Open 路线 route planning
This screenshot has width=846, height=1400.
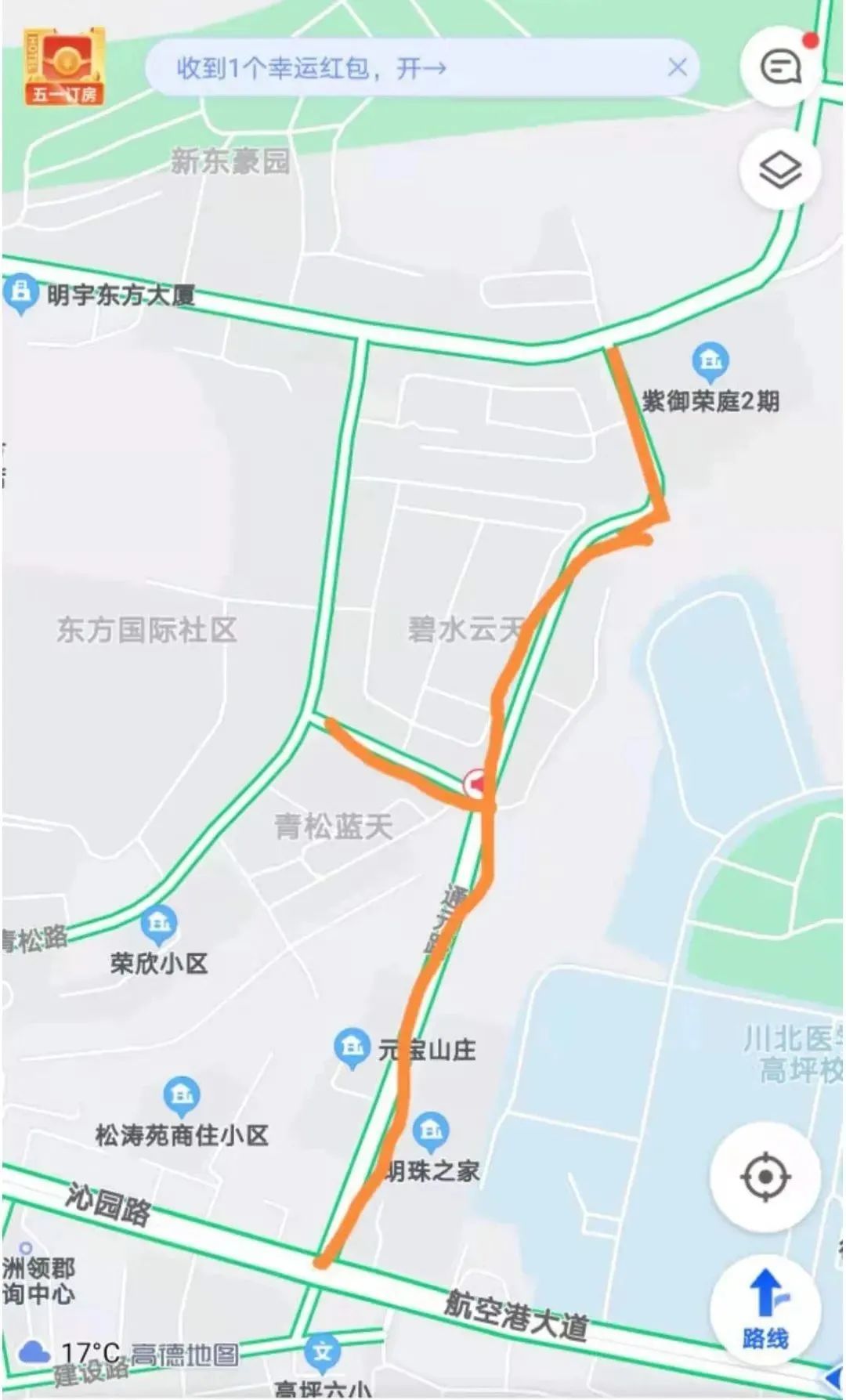pos(765,1311)
